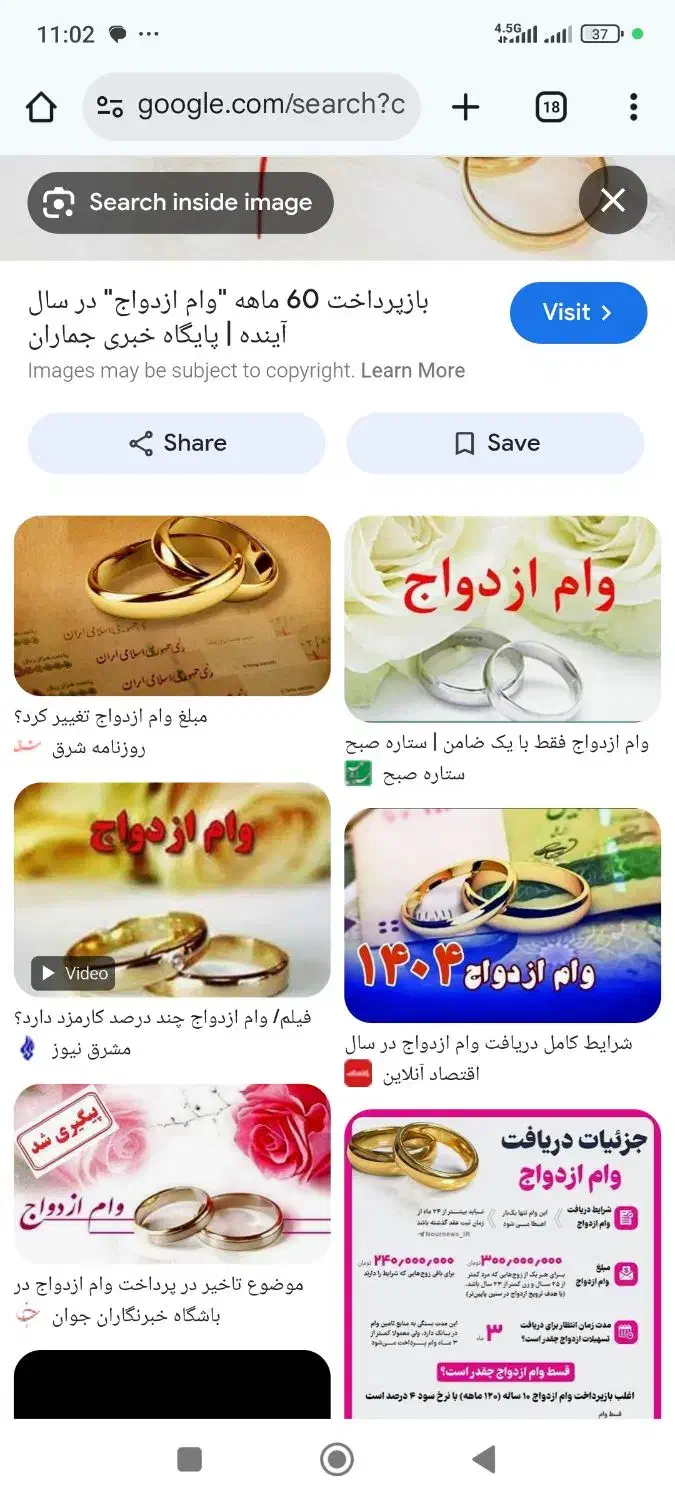Open Chrome's three-dot overflow menu
The image size is (675, 1500).
pyautogui.click(x=633, y=107)
